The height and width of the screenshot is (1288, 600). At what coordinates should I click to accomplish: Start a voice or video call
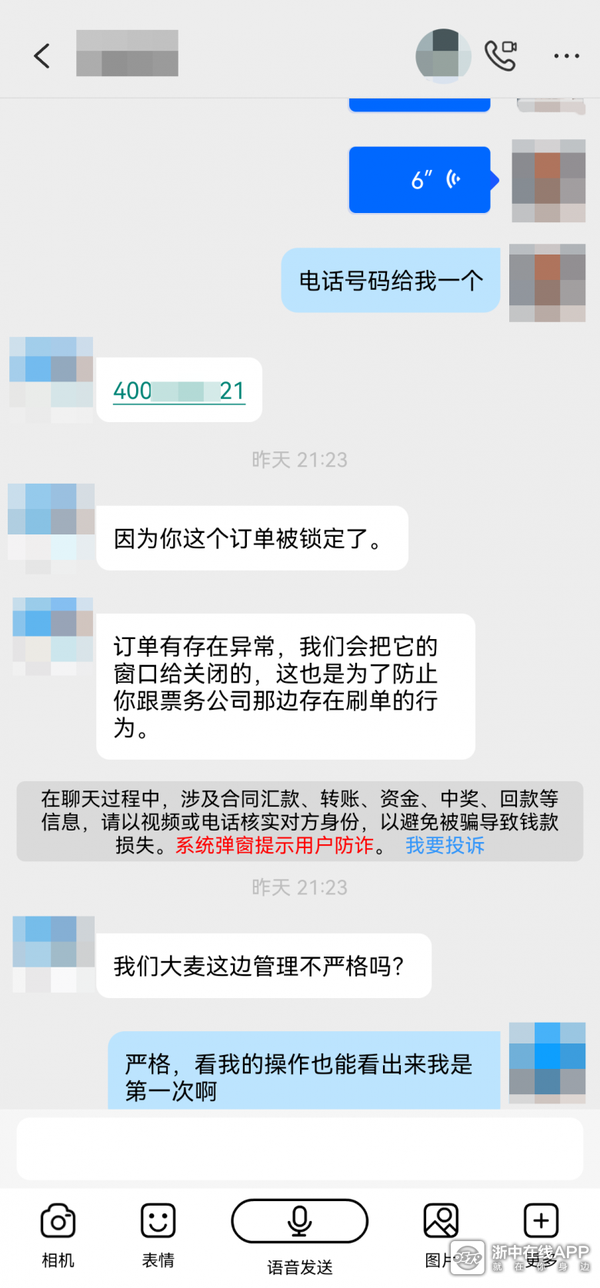(x=500, y=55)
